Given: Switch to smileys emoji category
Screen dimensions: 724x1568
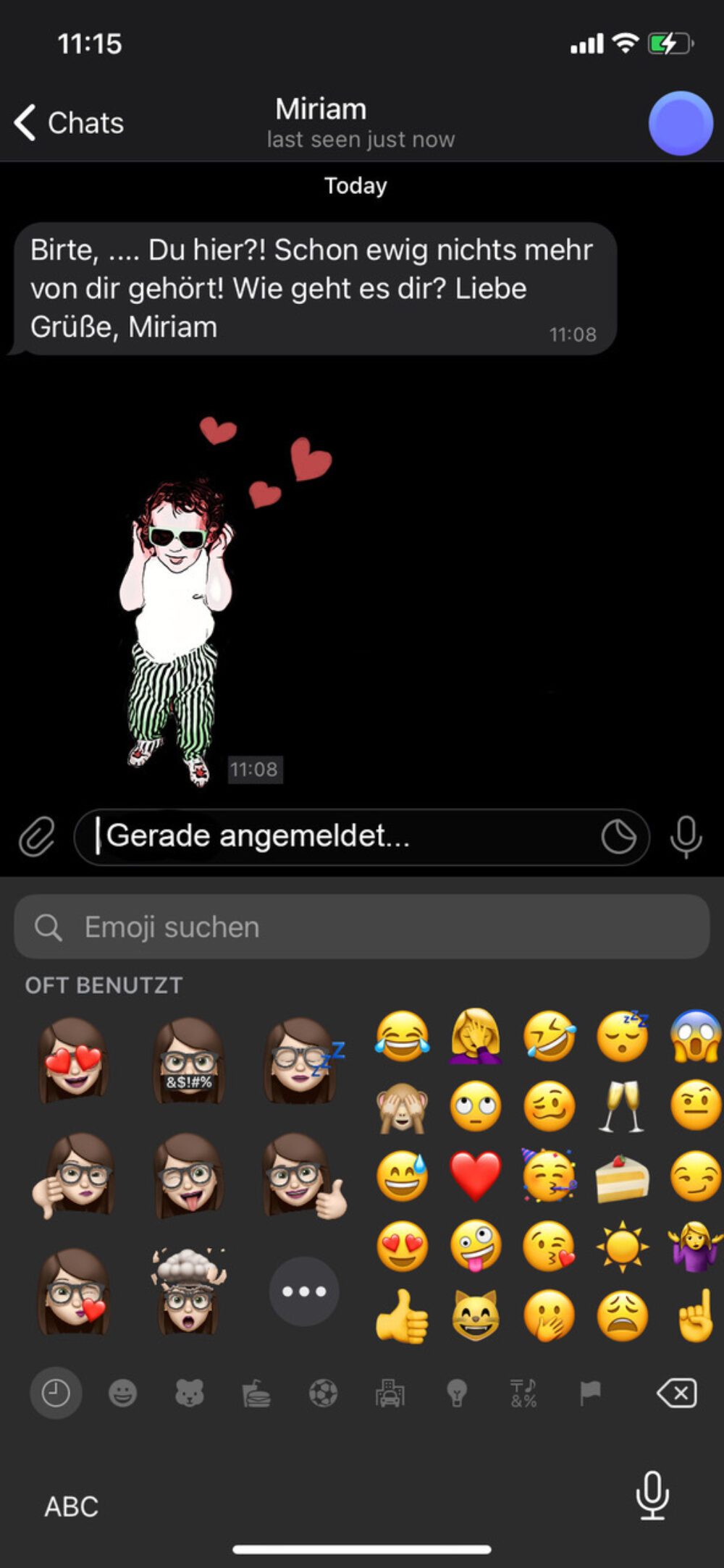Looking at the screenshot, I should (122, 1393).
